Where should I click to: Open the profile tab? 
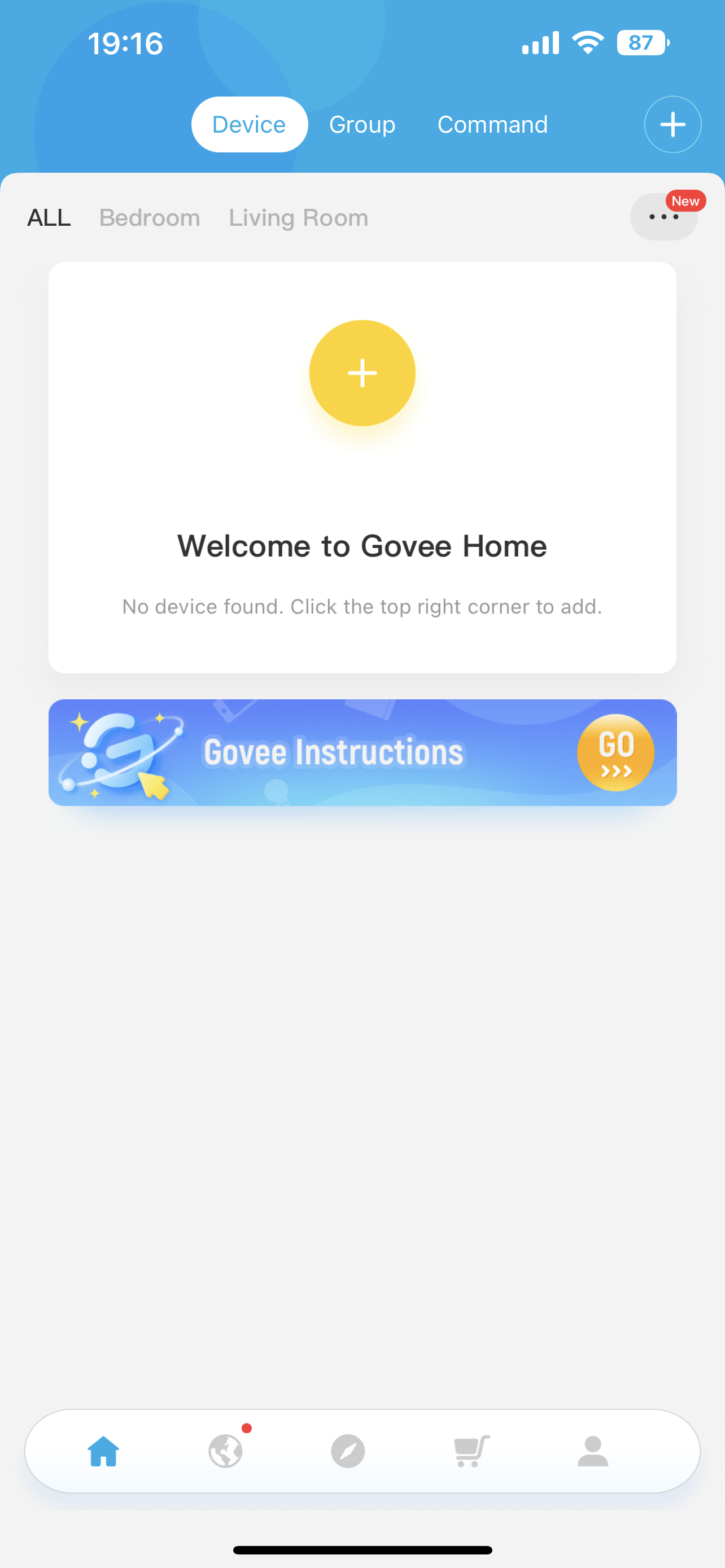(593, 1451)
